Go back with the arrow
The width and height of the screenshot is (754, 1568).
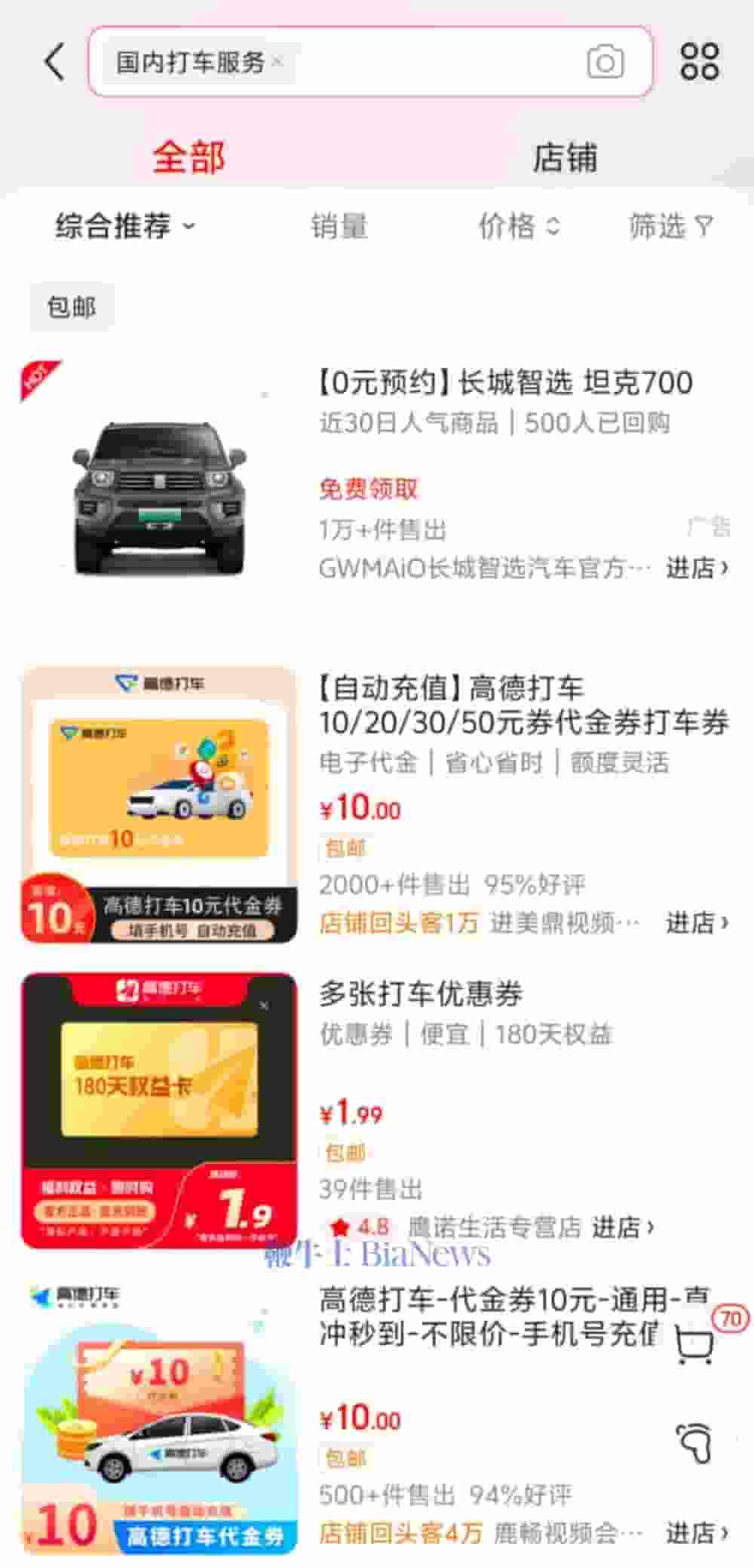(x=54, y=62)
